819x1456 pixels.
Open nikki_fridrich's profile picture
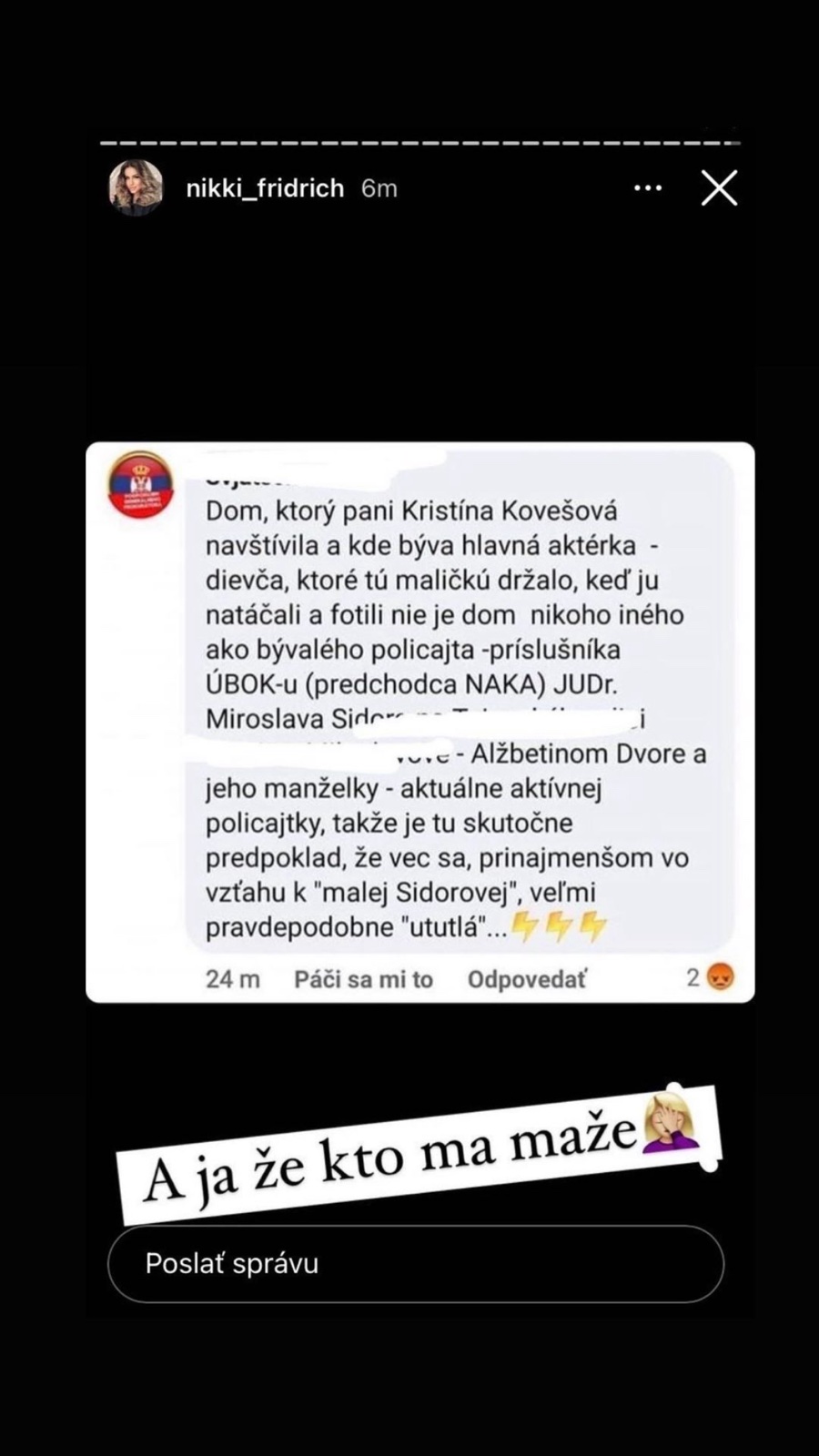pyautogui.click(x=136, y=187)
